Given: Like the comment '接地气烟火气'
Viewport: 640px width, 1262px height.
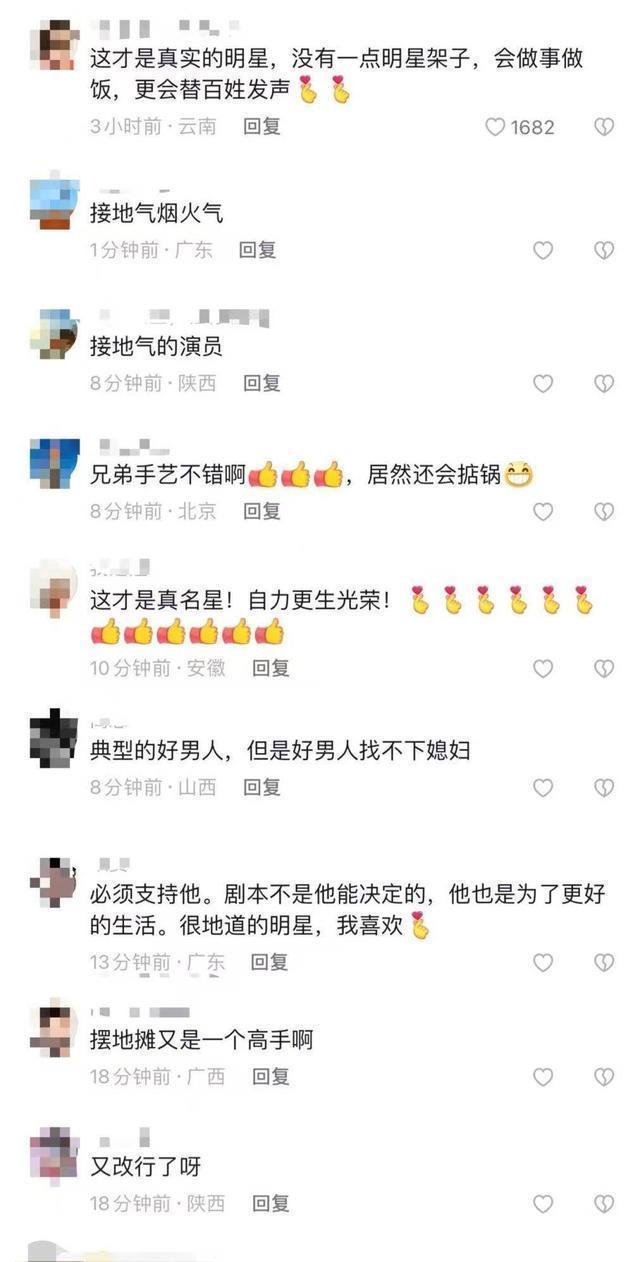Looking at the screenshot, I should pos(543,251).
